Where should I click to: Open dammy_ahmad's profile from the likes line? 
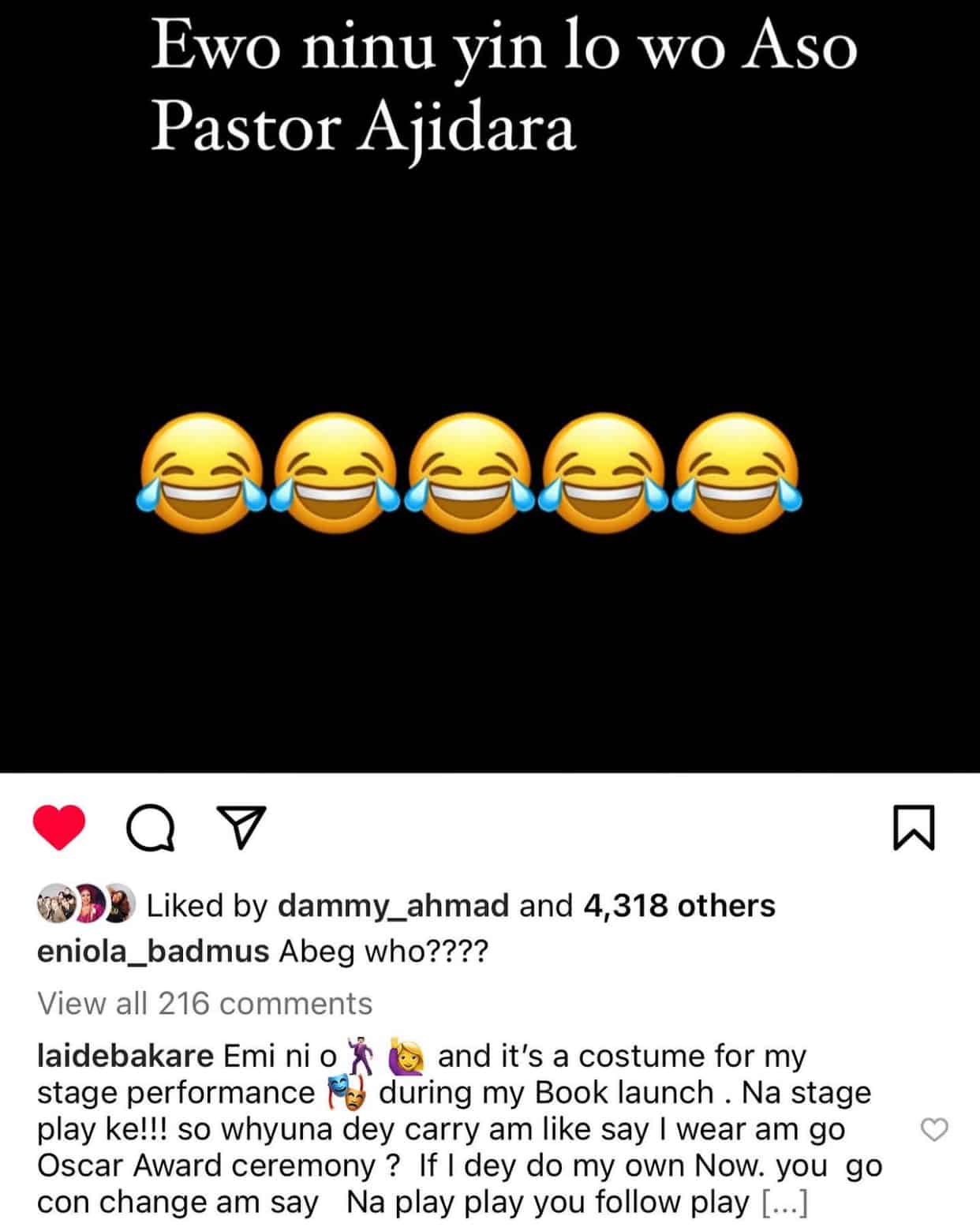point(393,905)
